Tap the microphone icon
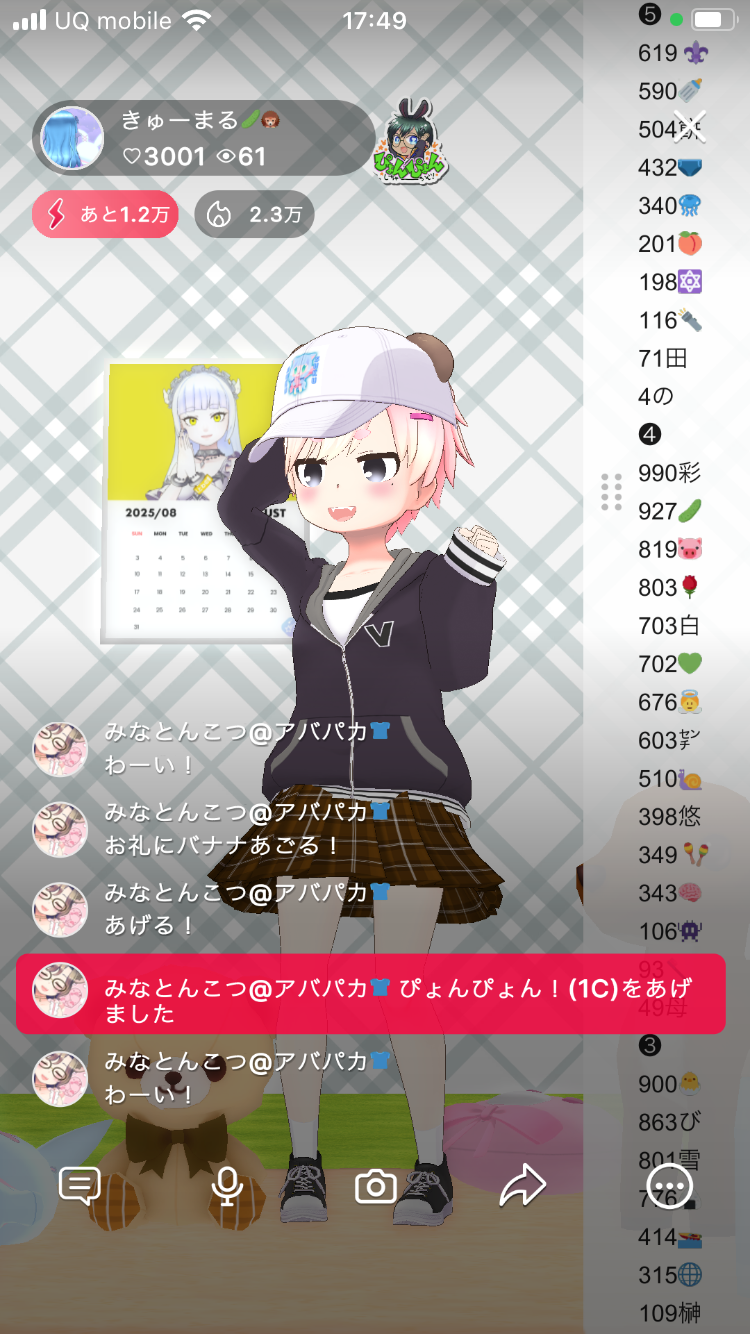 pyautogui.click(x=228, y=1186)
